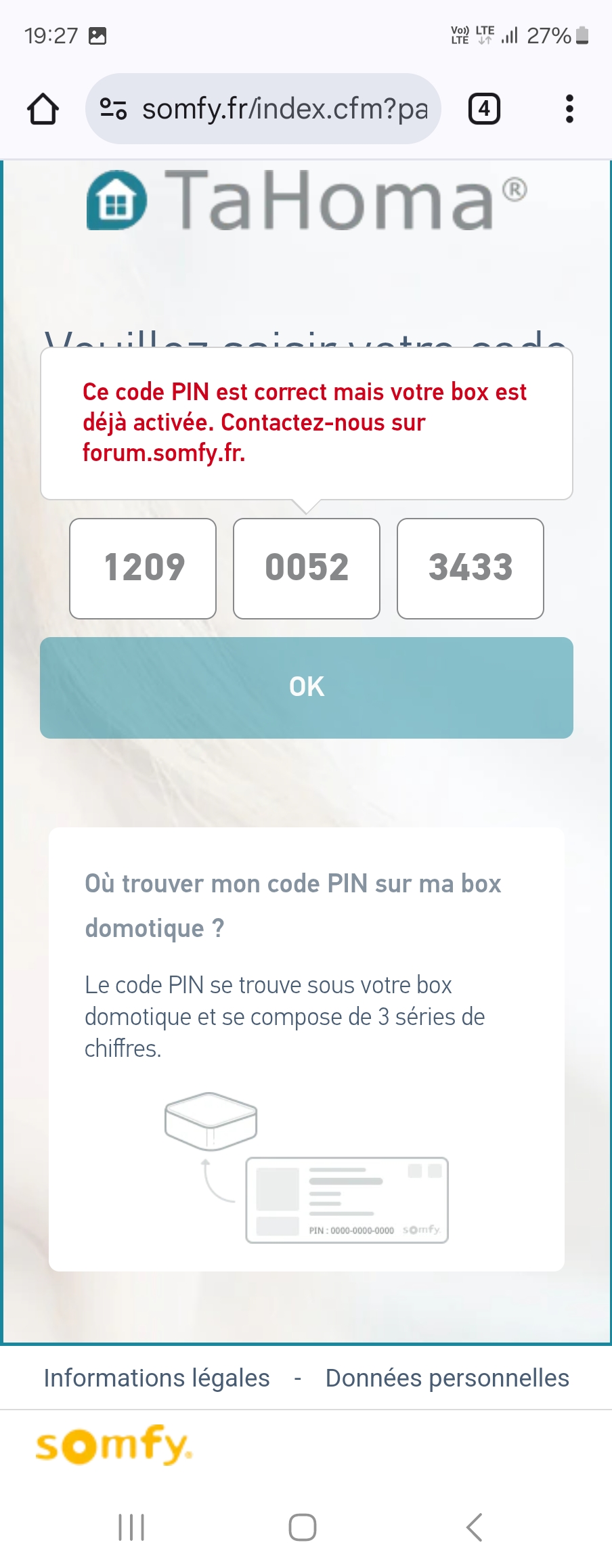This screenshot has height=1568, width=612.
Task: Open the Données personnelles link
Action: coord(447,1378)
